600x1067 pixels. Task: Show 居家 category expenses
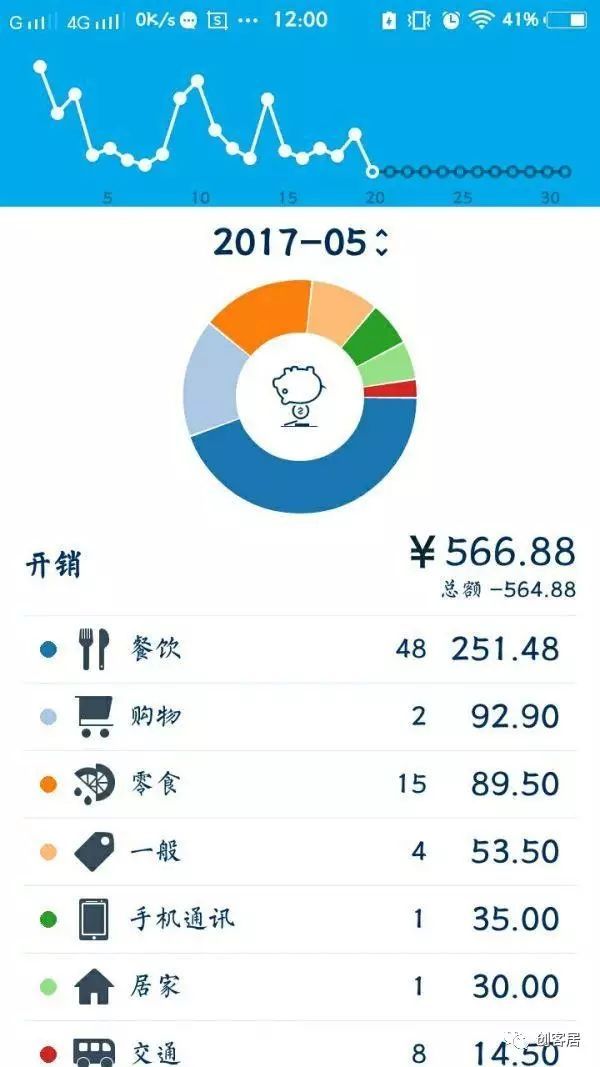pos(300,986)
